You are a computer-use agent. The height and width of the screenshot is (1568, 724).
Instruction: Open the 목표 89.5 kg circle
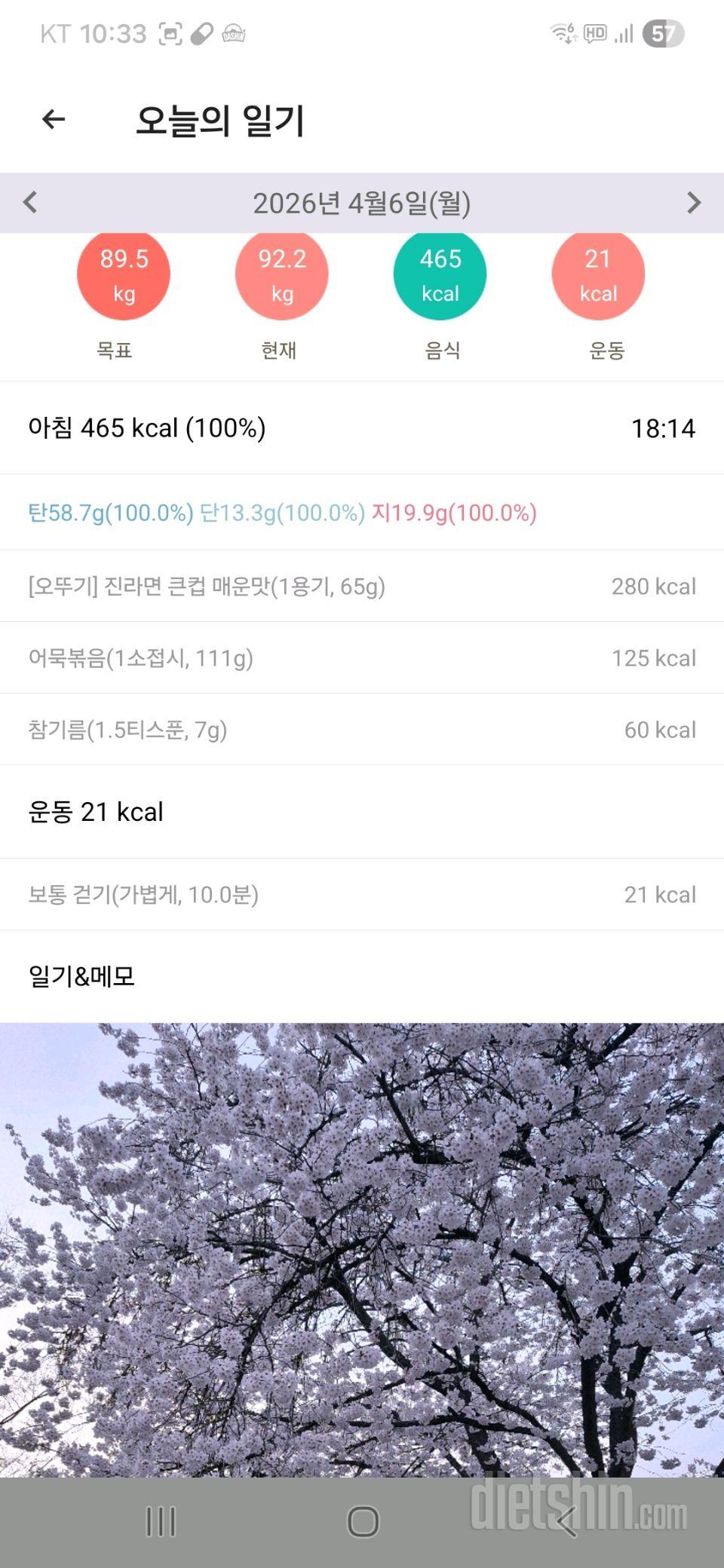pos(124,275)
